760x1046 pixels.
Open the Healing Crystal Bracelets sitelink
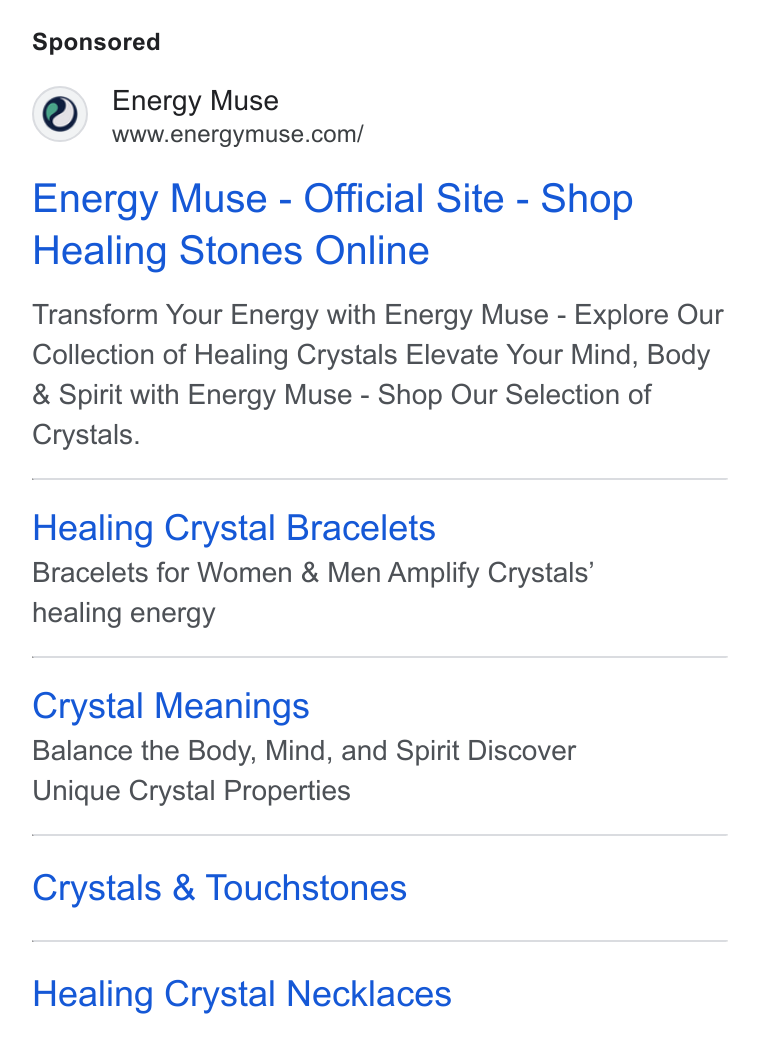coord(234,528)
